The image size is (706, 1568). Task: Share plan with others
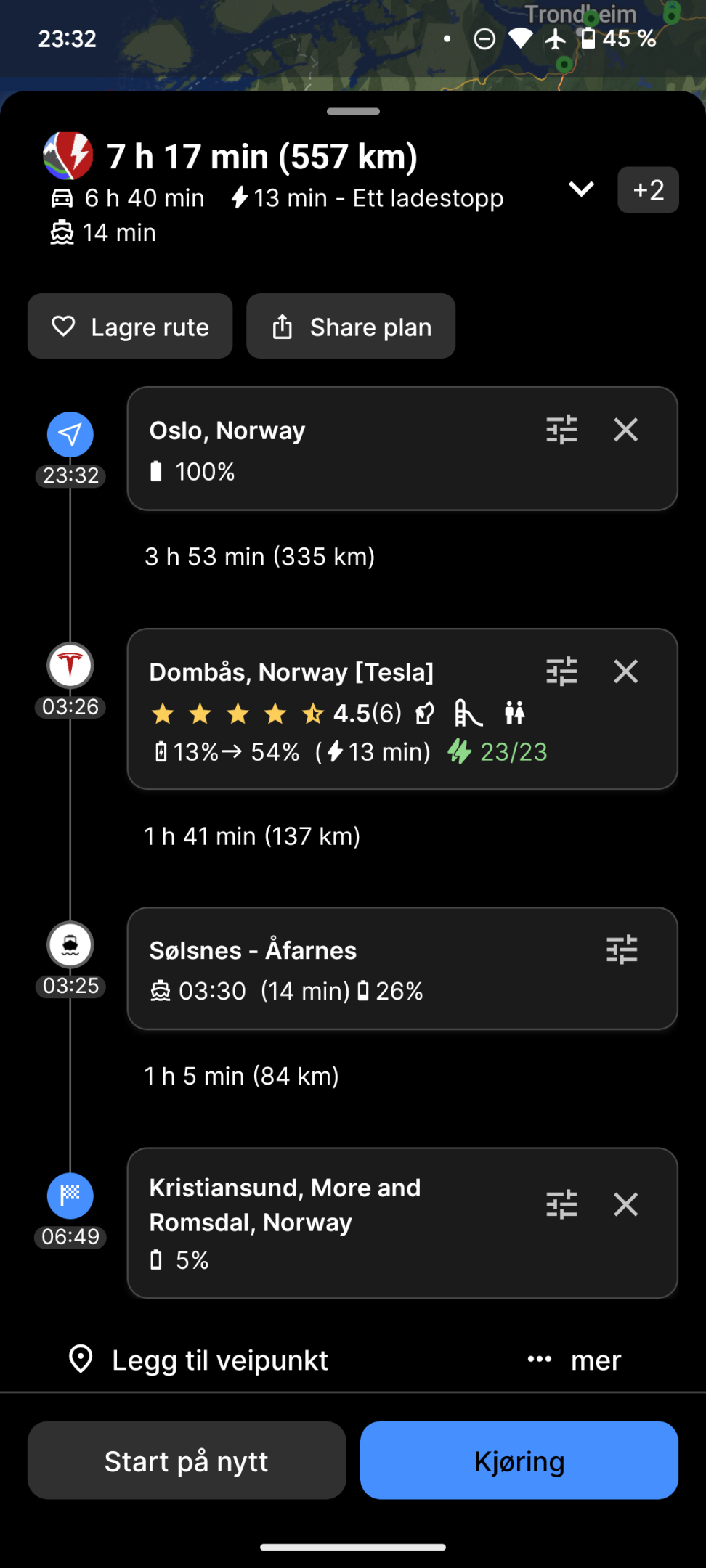point(351,327)
